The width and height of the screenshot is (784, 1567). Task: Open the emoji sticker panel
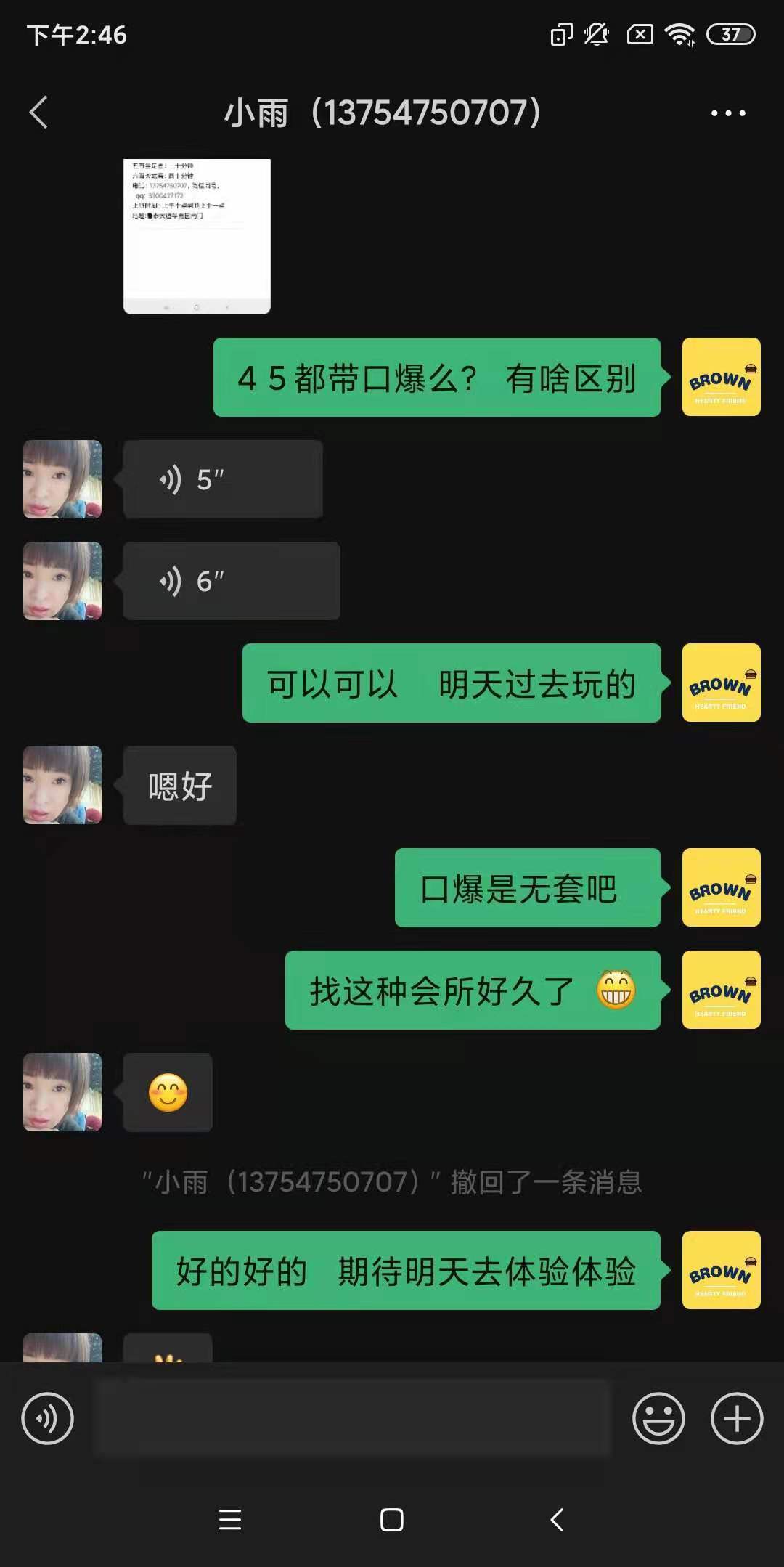tap(658, 1418)
